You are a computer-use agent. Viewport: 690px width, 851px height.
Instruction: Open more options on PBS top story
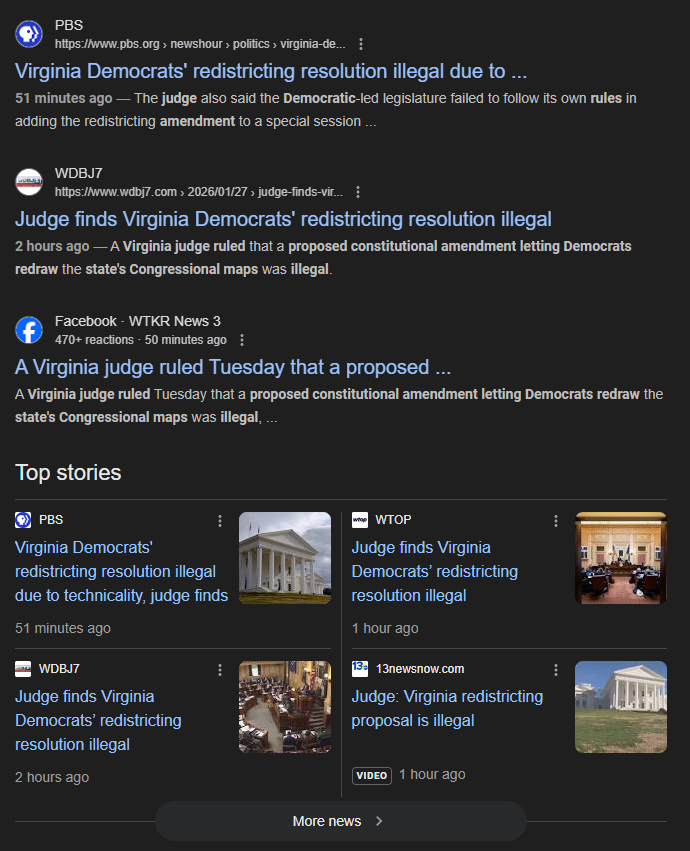220,521
